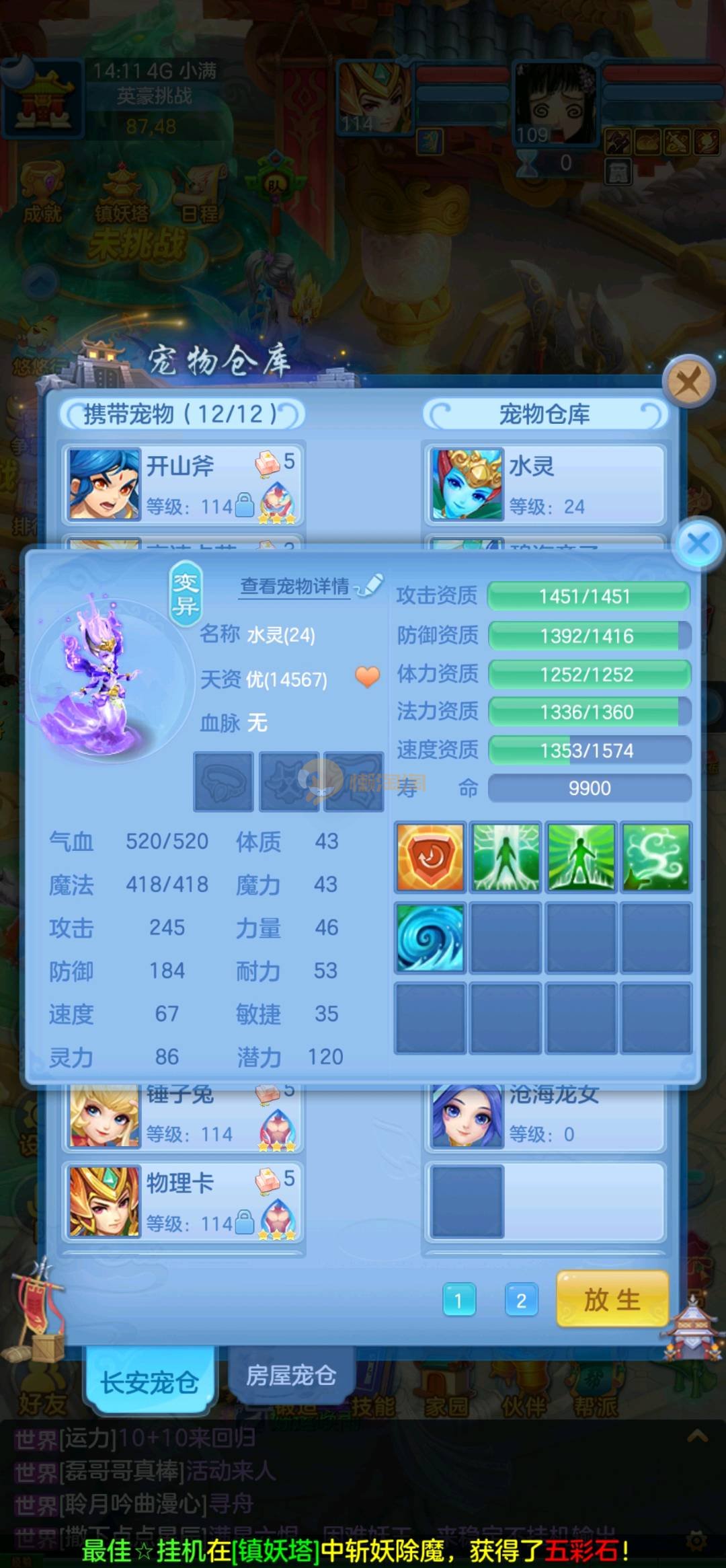Go to warehouse page 1

[x=459, y=1300]
